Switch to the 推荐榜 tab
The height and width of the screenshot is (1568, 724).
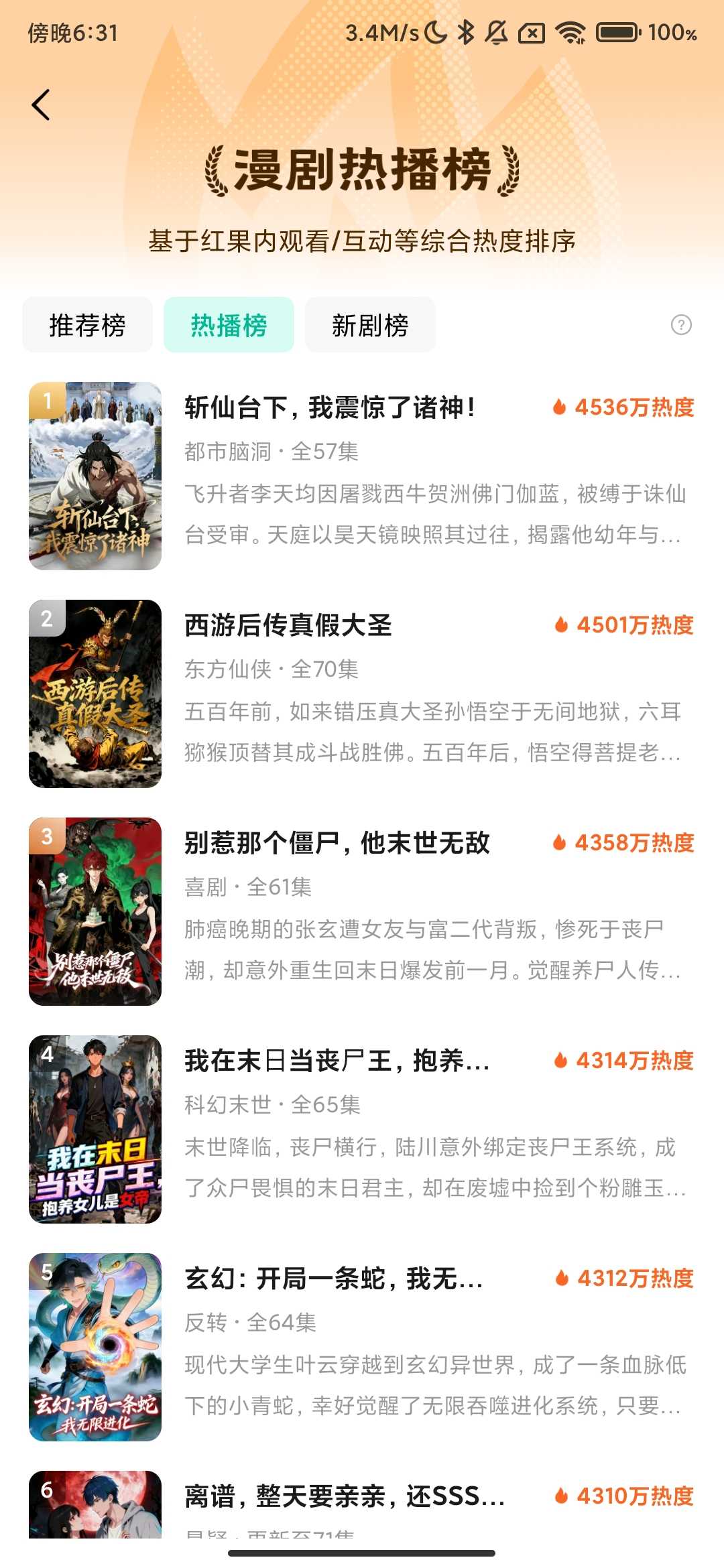click(x=87, y=326)
